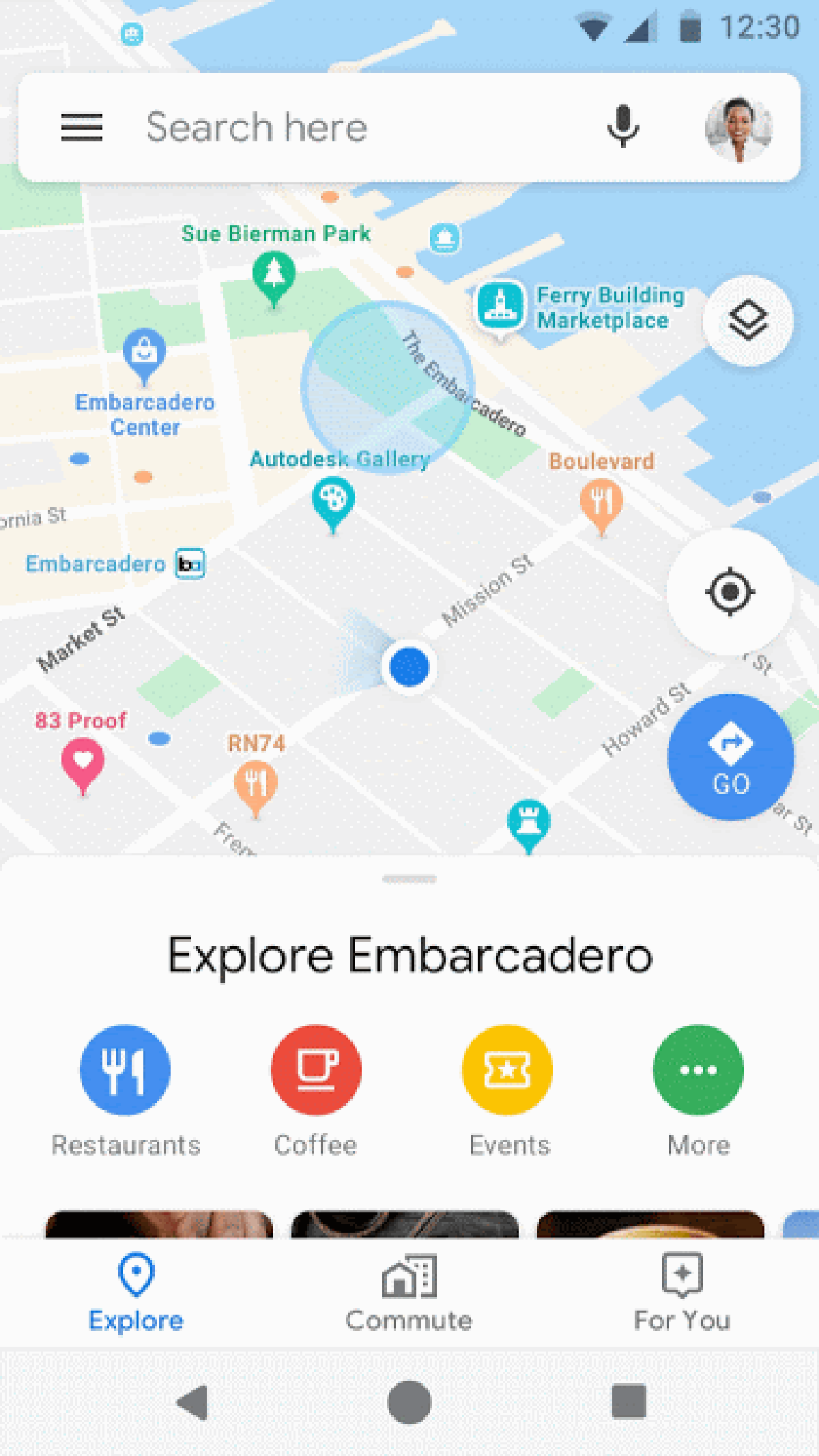The image size is (819, 1456).
Task: Select Ferry Building Marketplace pin
Action: tap(502, 304)
